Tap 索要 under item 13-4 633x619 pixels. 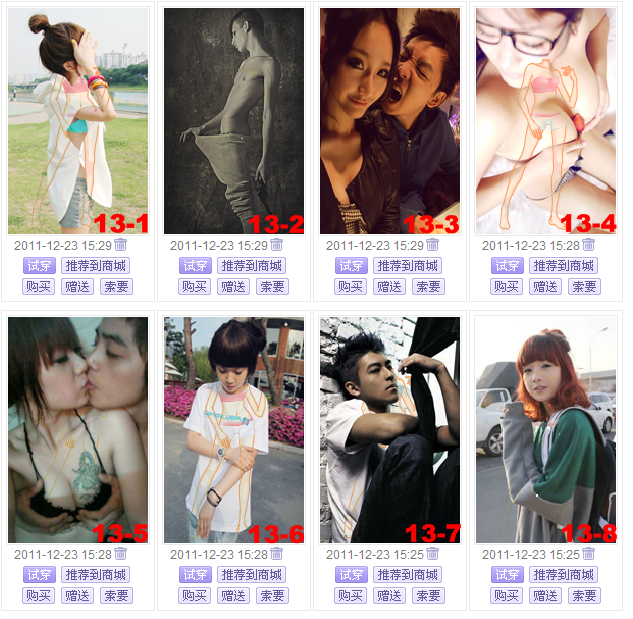point(584,287)
